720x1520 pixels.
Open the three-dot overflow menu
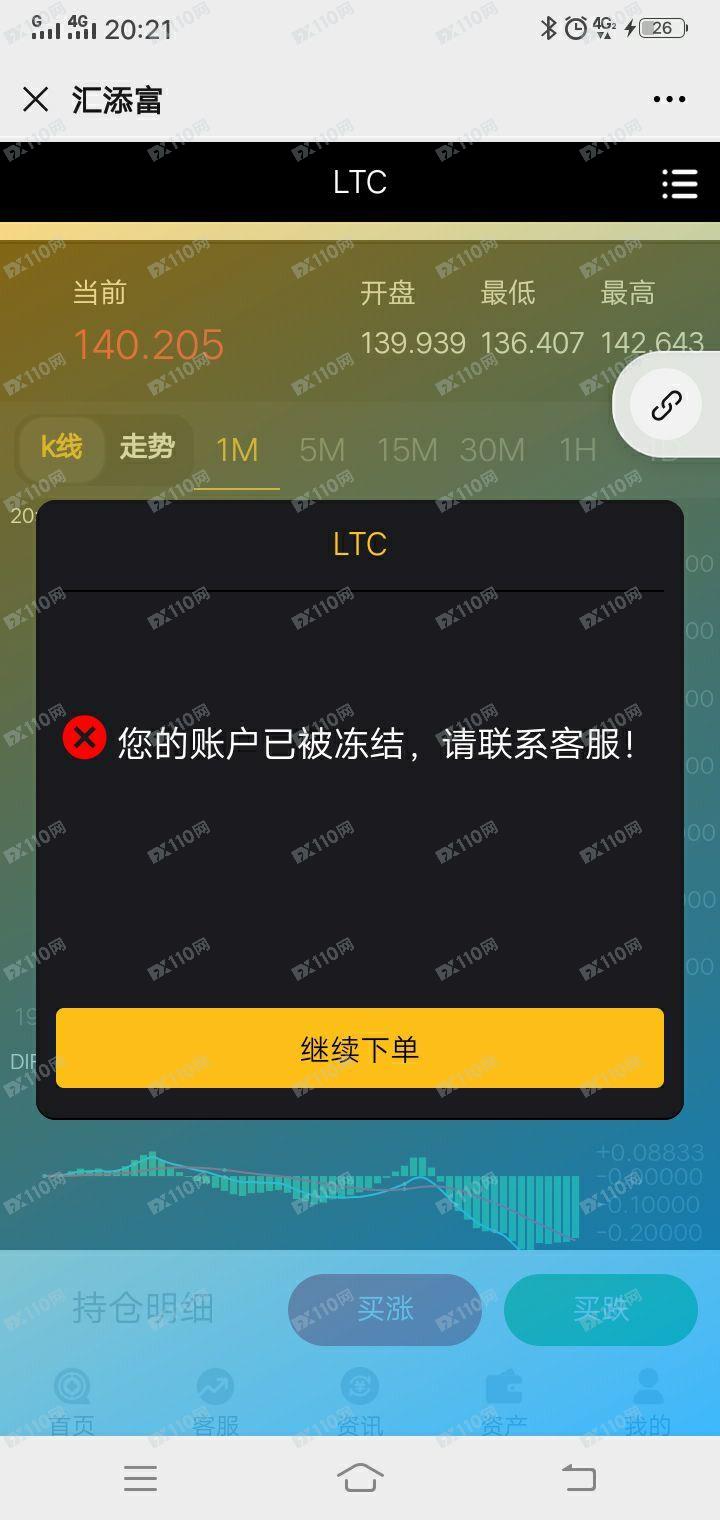click(x=669, y=100)
